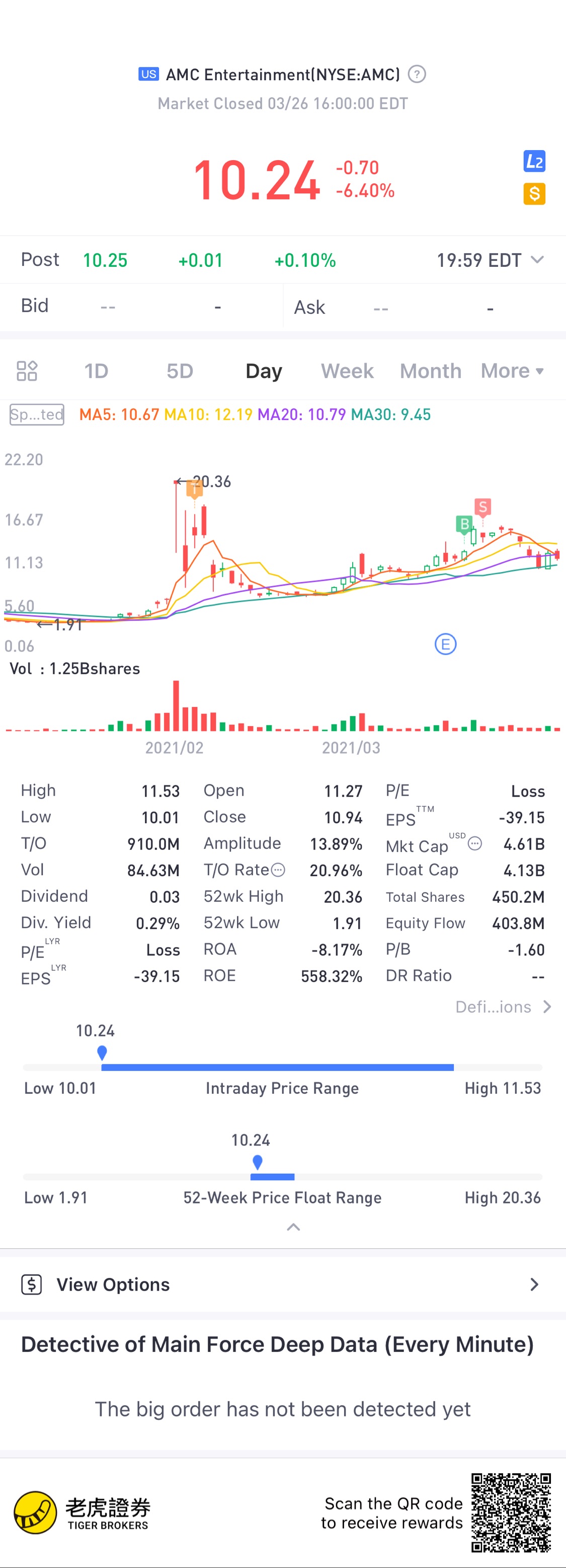Screen dimensions: 566x1568
Task: Switch to the Month chart
Action: click(430, 371)
